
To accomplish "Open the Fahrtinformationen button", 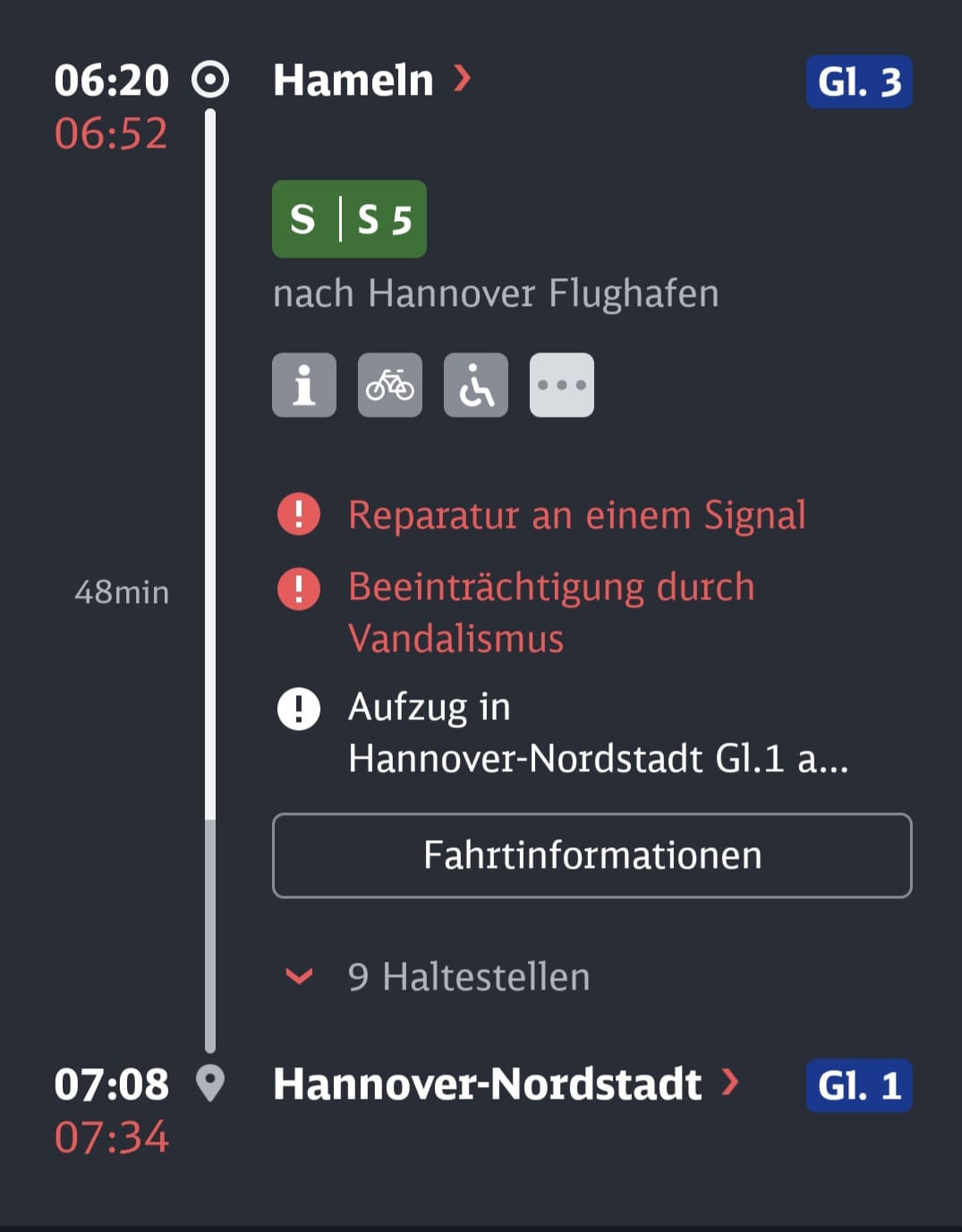I will point(592,855).
